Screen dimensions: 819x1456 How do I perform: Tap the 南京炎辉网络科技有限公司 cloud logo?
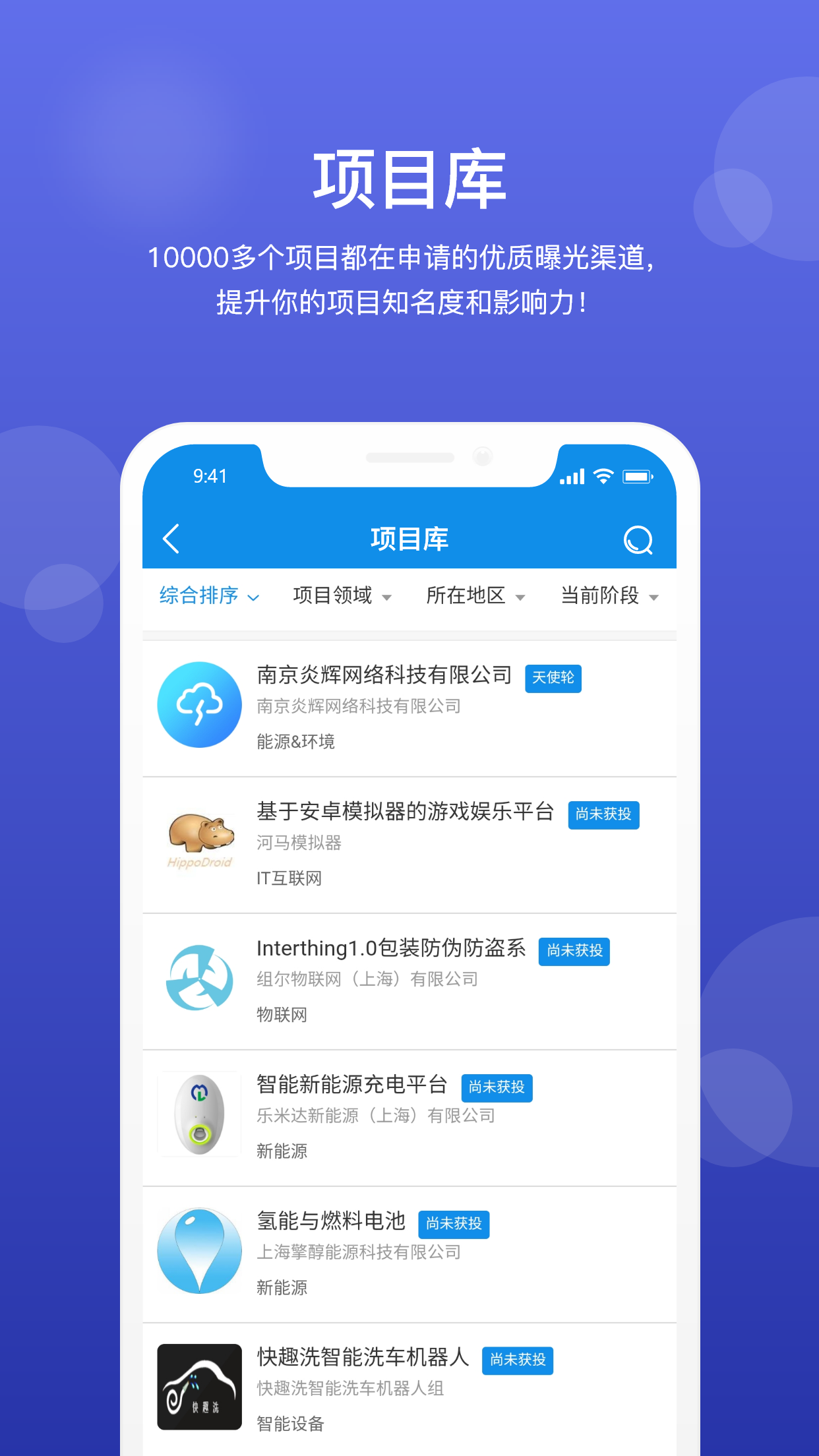click(x=199, y=705)
